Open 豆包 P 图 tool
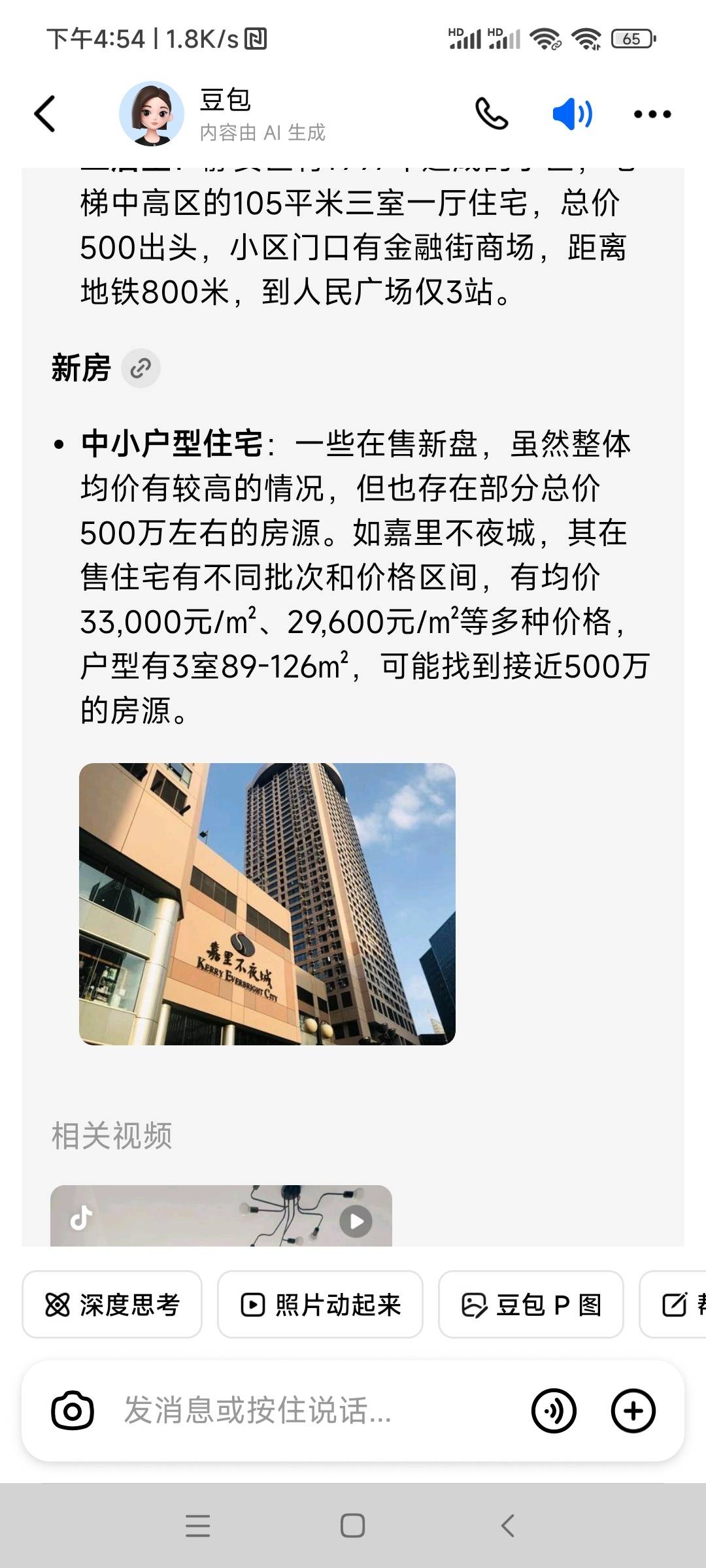This screenshot has height=1568, width=706. 531,1305
